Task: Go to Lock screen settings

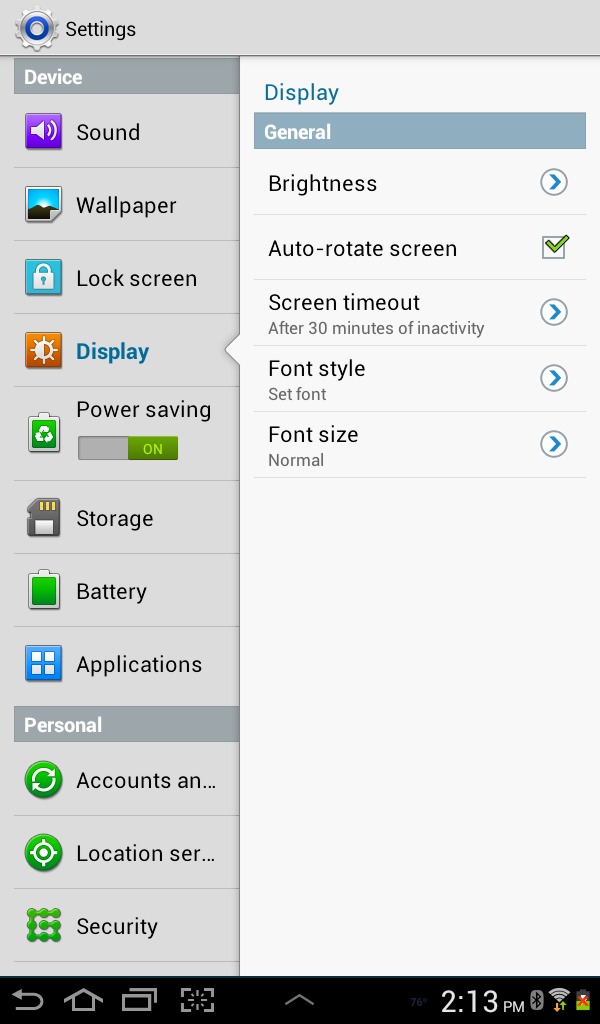Action: click(126, 278)
